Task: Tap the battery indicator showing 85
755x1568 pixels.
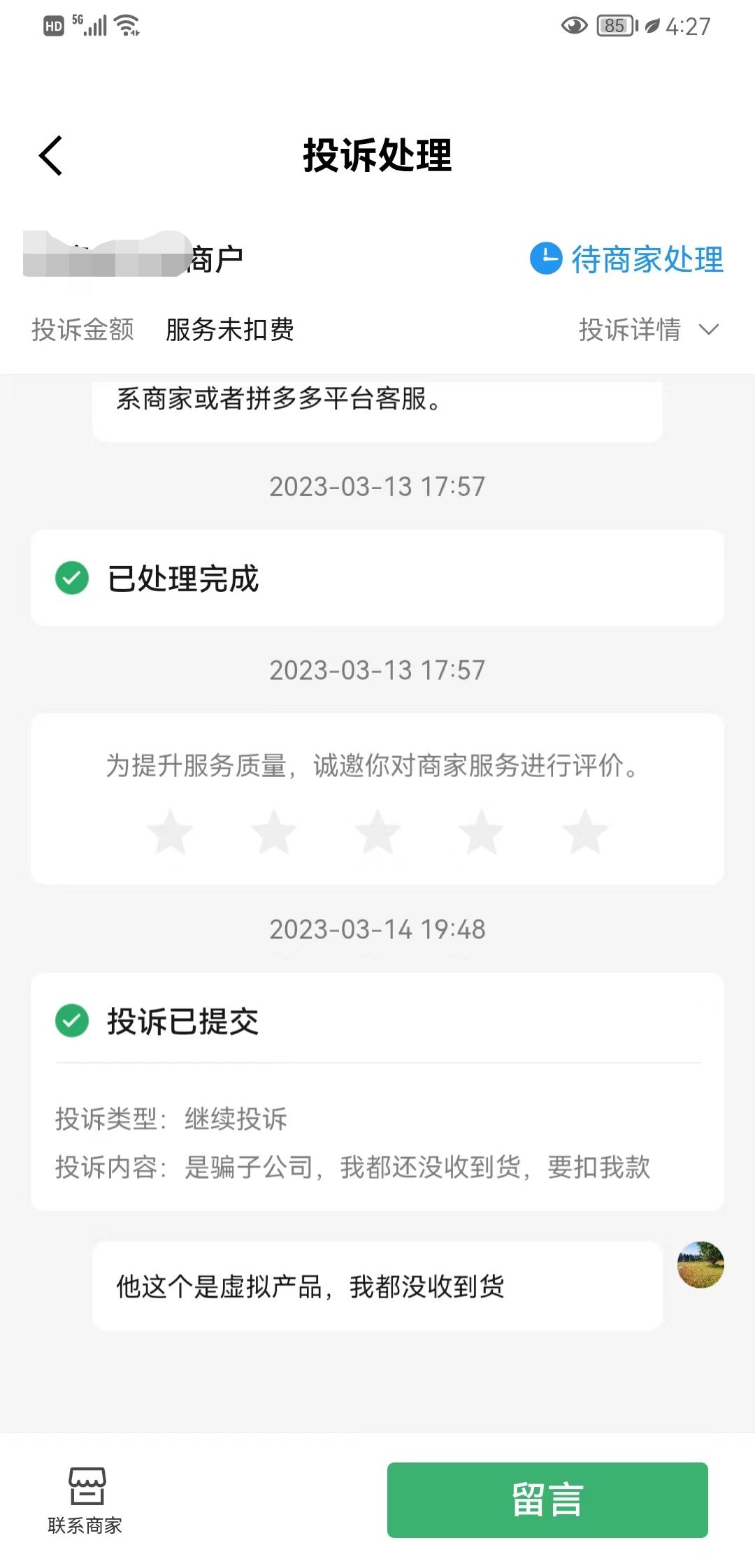Action: click(x=614, y=26)
